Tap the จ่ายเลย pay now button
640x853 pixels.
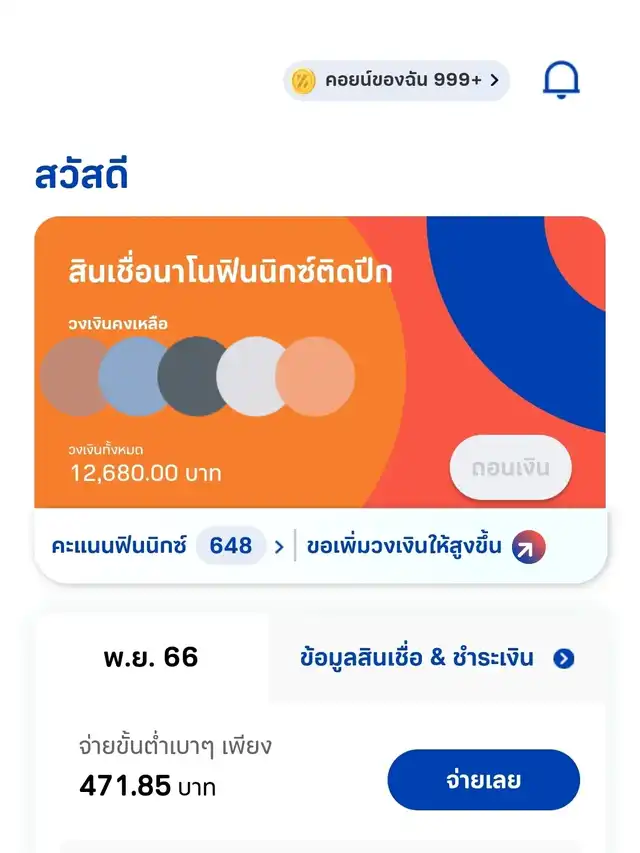(483, 780)
